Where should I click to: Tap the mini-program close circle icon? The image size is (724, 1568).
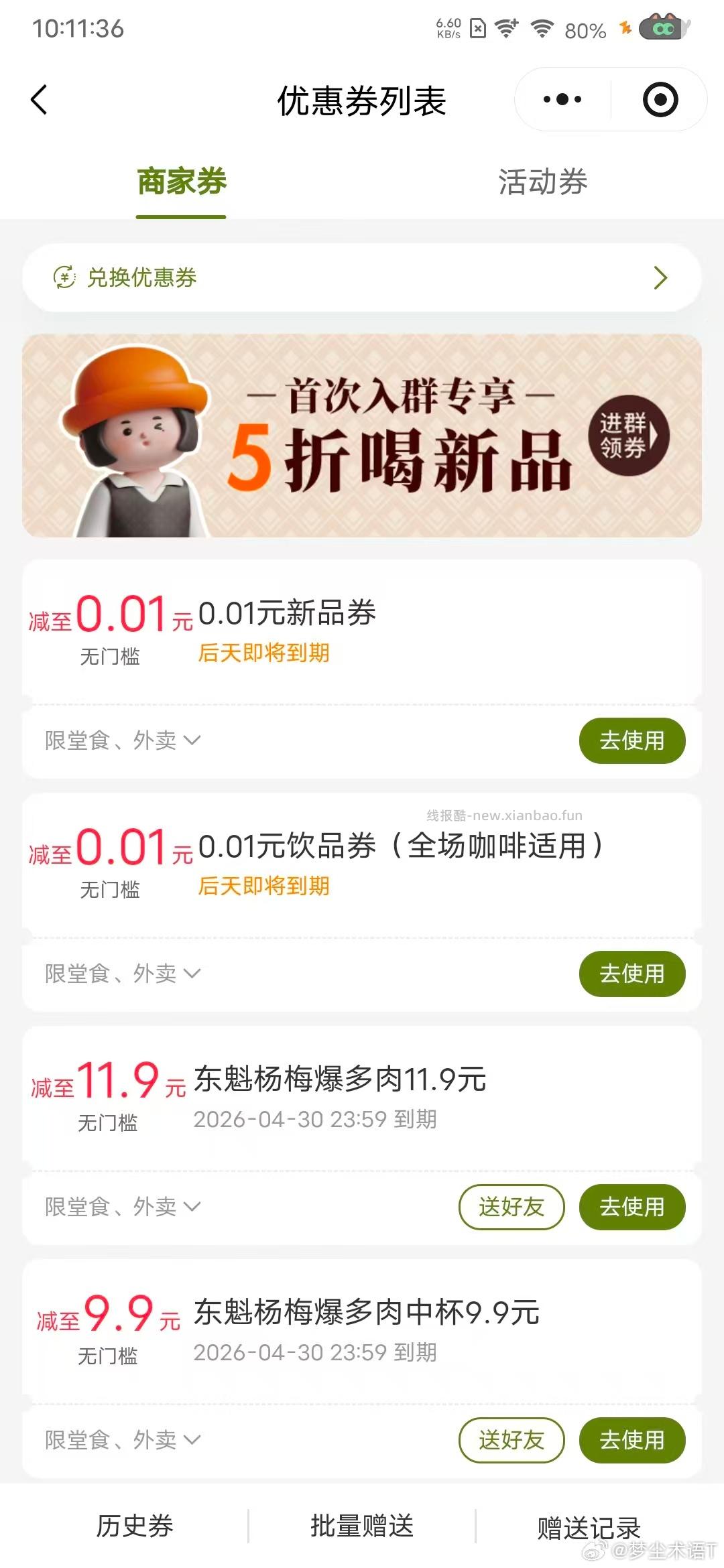(x=660, y=99)
